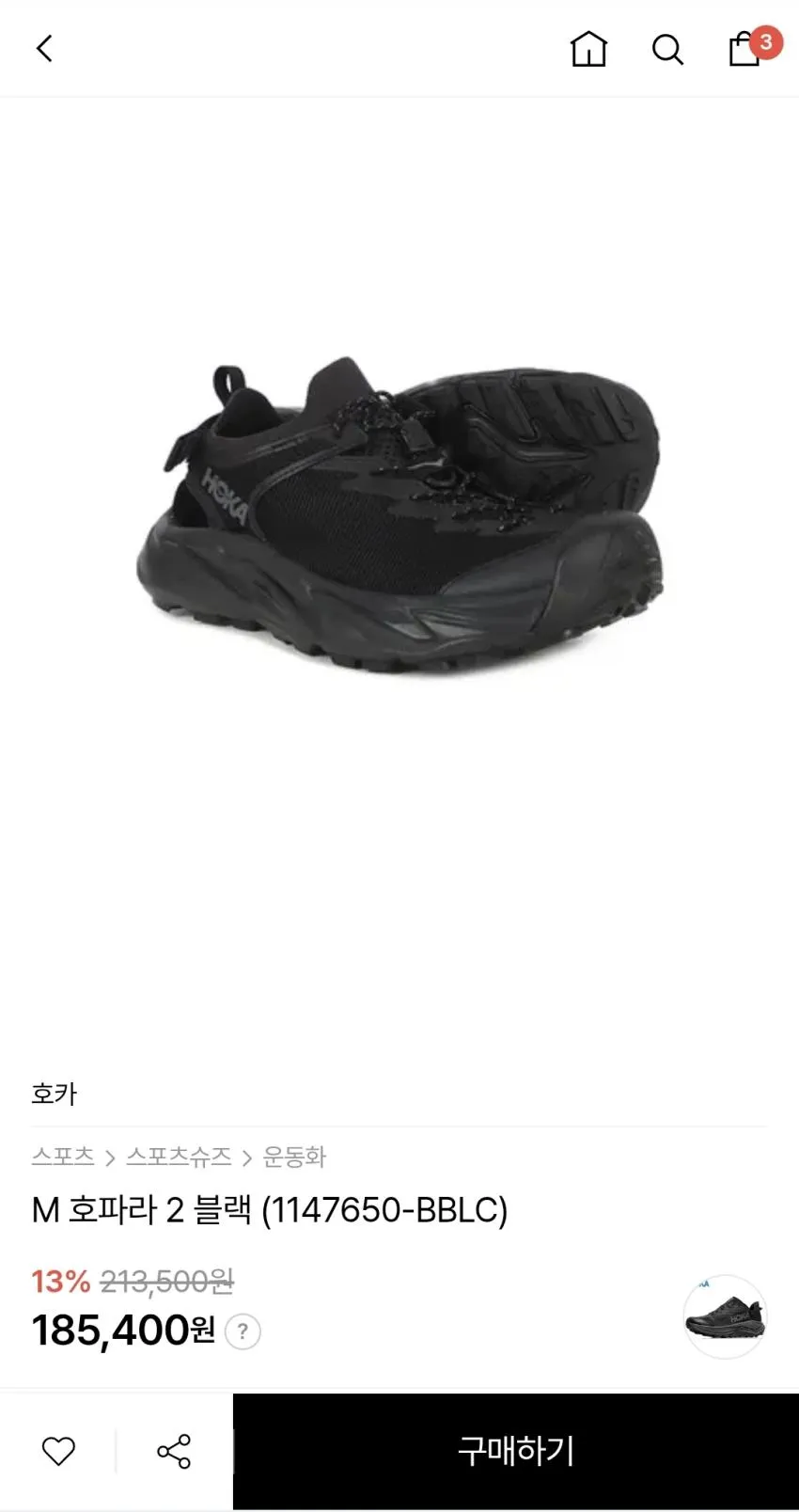Open the round shoe thumbnail near the price

pyautogui.click(x=725, y=1316)
